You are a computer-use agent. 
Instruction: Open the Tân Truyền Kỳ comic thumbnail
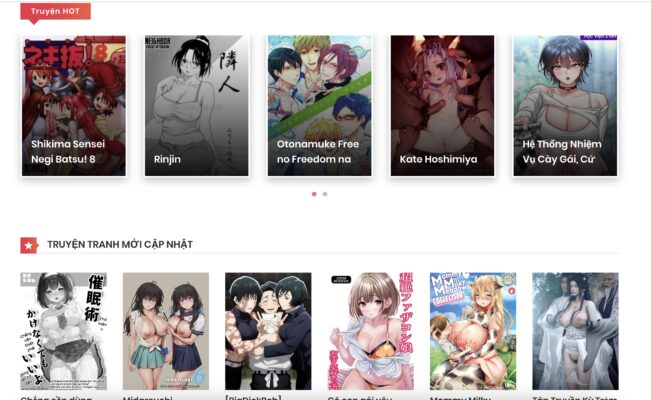pos(575,330)
